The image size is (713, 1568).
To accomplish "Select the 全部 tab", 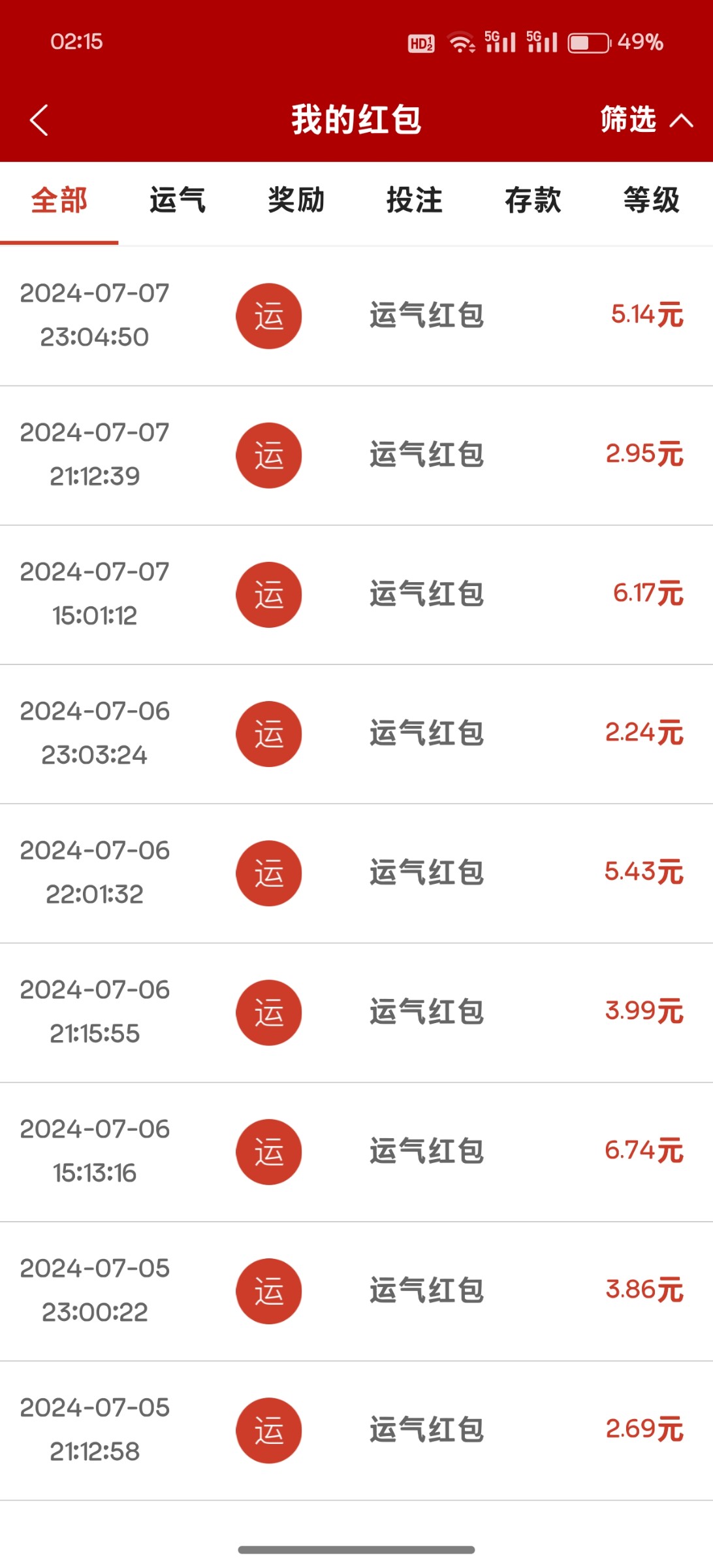I will (x=59, y=200).
